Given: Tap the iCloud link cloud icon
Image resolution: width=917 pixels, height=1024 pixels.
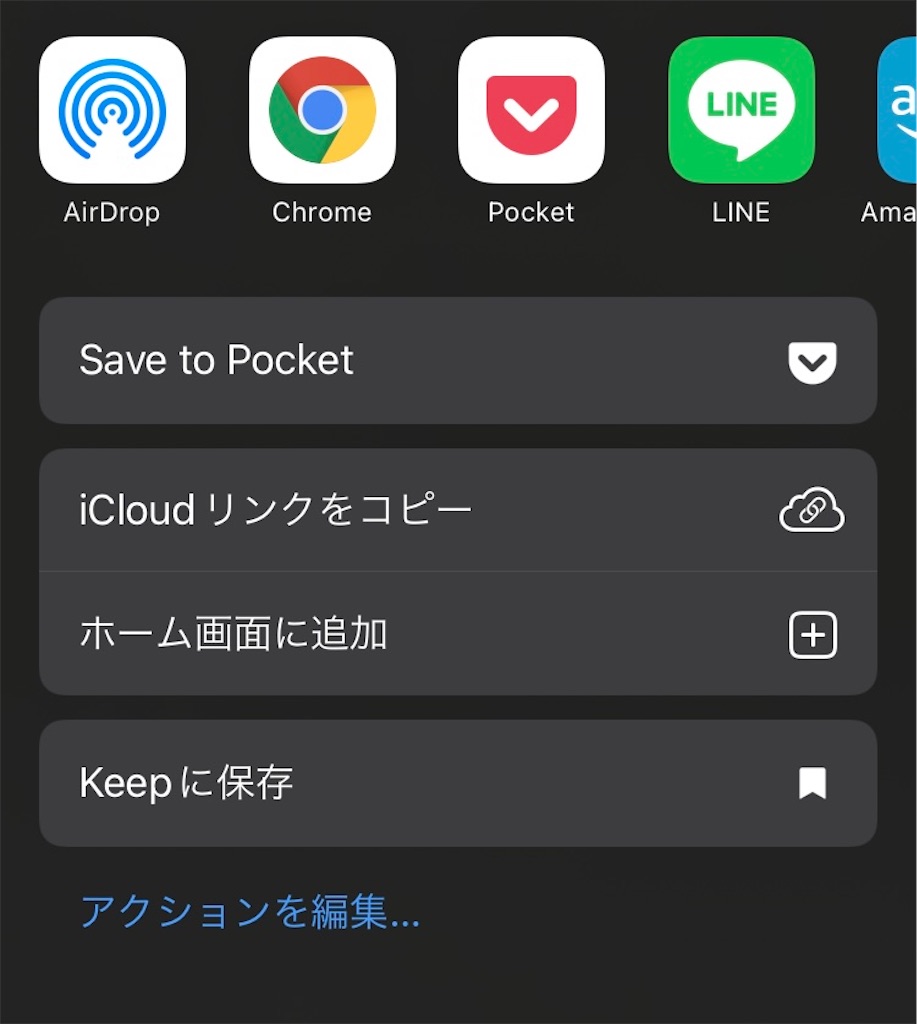Looking at the screenshot, I should coord(812,510).
